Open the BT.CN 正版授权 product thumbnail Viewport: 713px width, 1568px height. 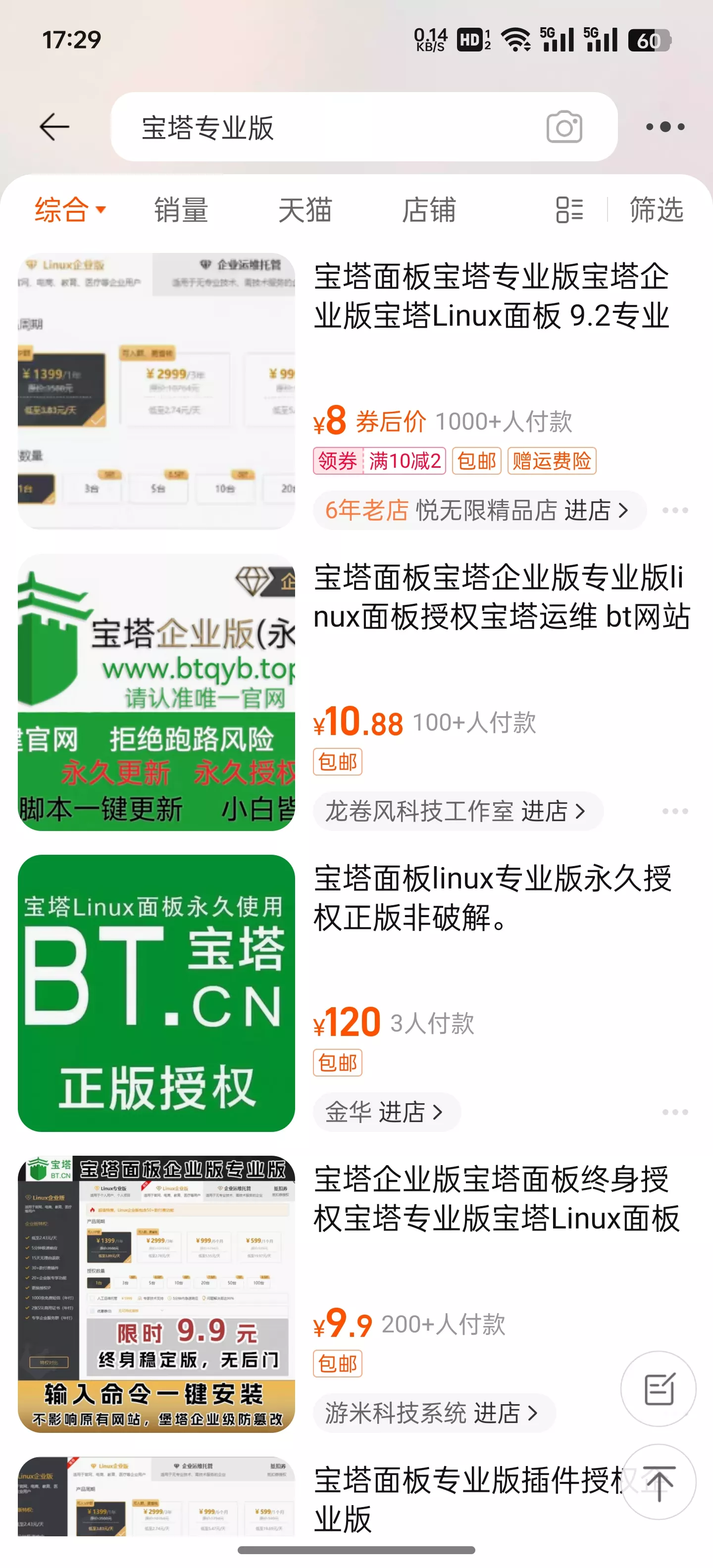click(156, 995)
